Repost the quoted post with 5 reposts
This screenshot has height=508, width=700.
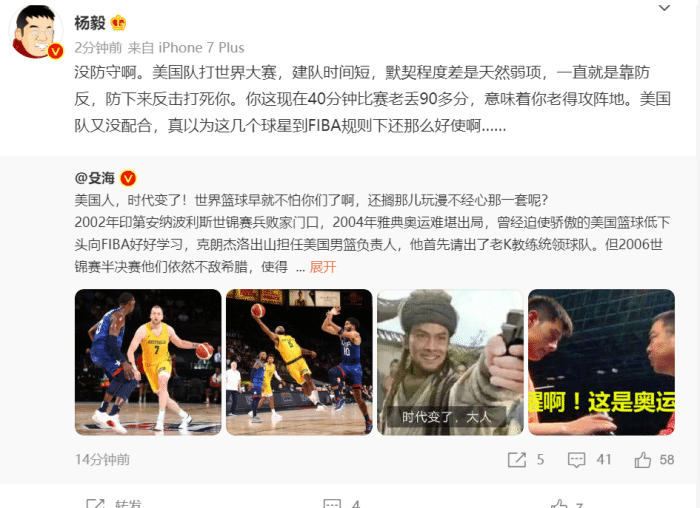(525, 460)
